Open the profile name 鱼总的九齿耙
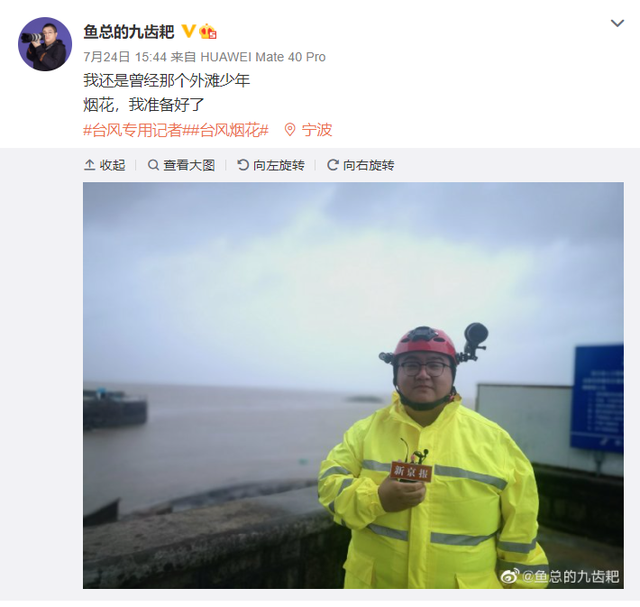The width and height of the screenshot is (640, 607). pyautogui.click(x=128, y=32)
